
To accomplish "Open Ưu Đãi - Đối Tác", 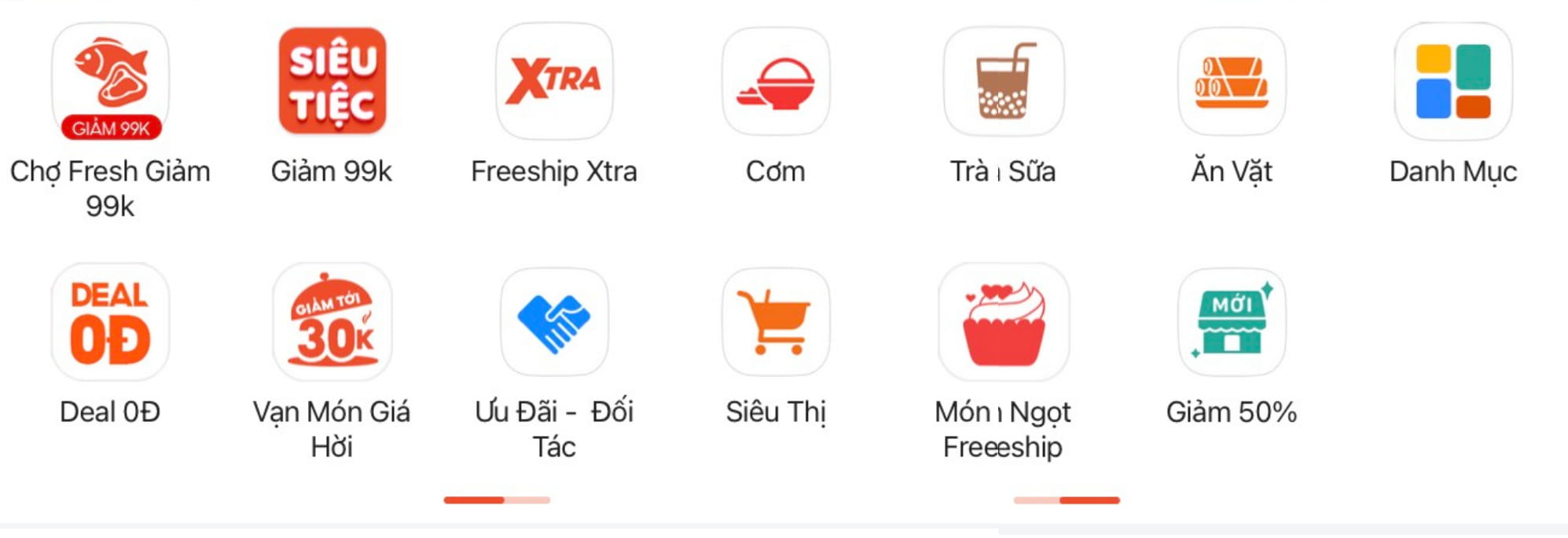I will tap(554, 323).
